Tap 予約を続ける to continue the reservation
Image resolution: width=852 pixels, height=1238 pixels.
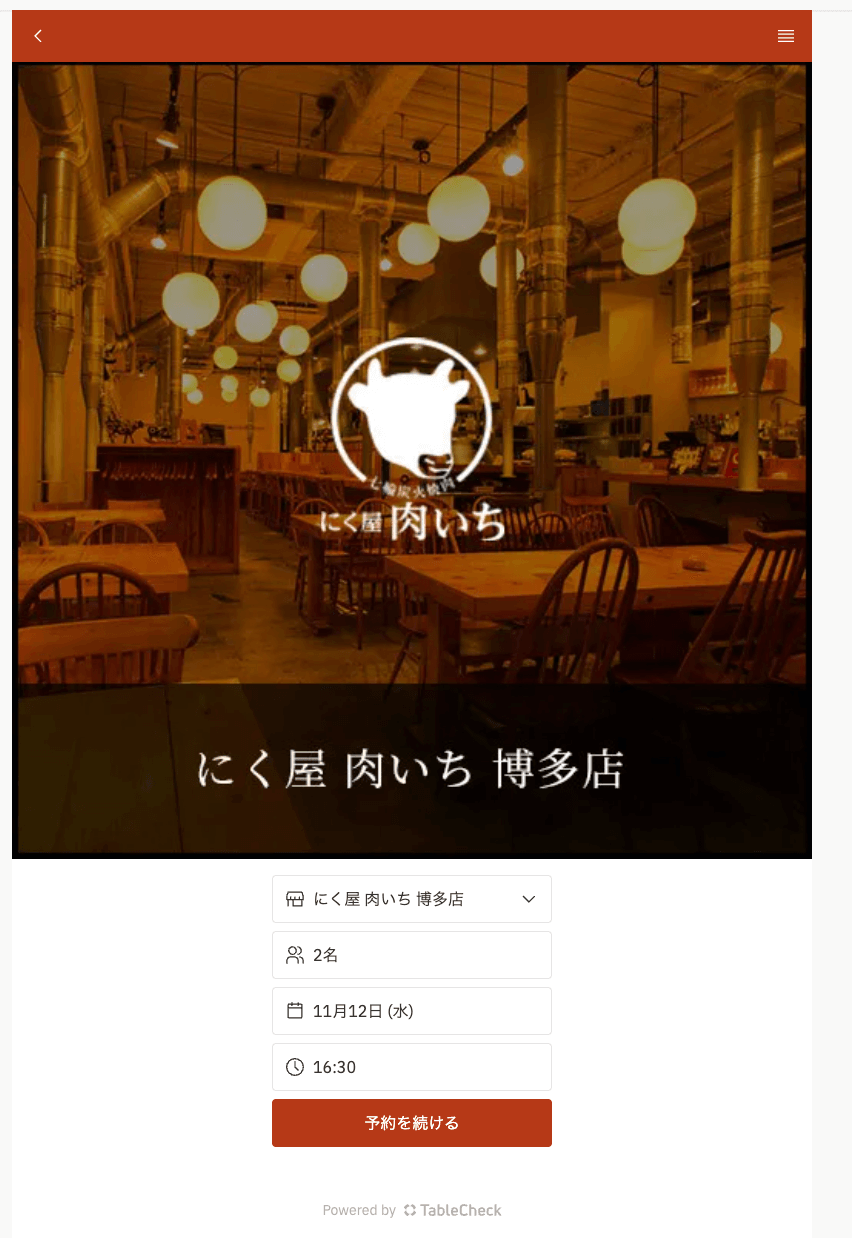click(x=412, y=1123)
